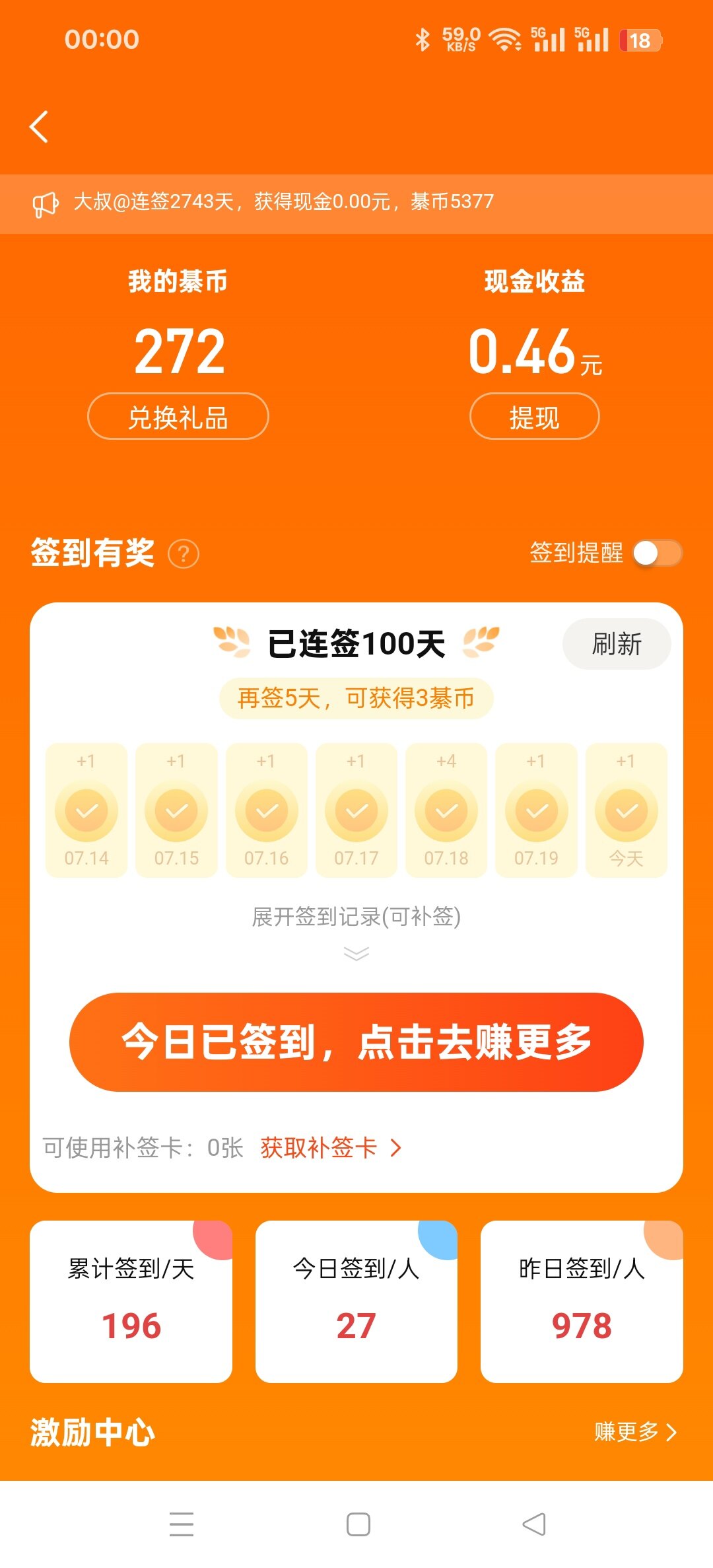
Task: Enable the 签到提醒 switch
Action: click(x=657, y=553)
